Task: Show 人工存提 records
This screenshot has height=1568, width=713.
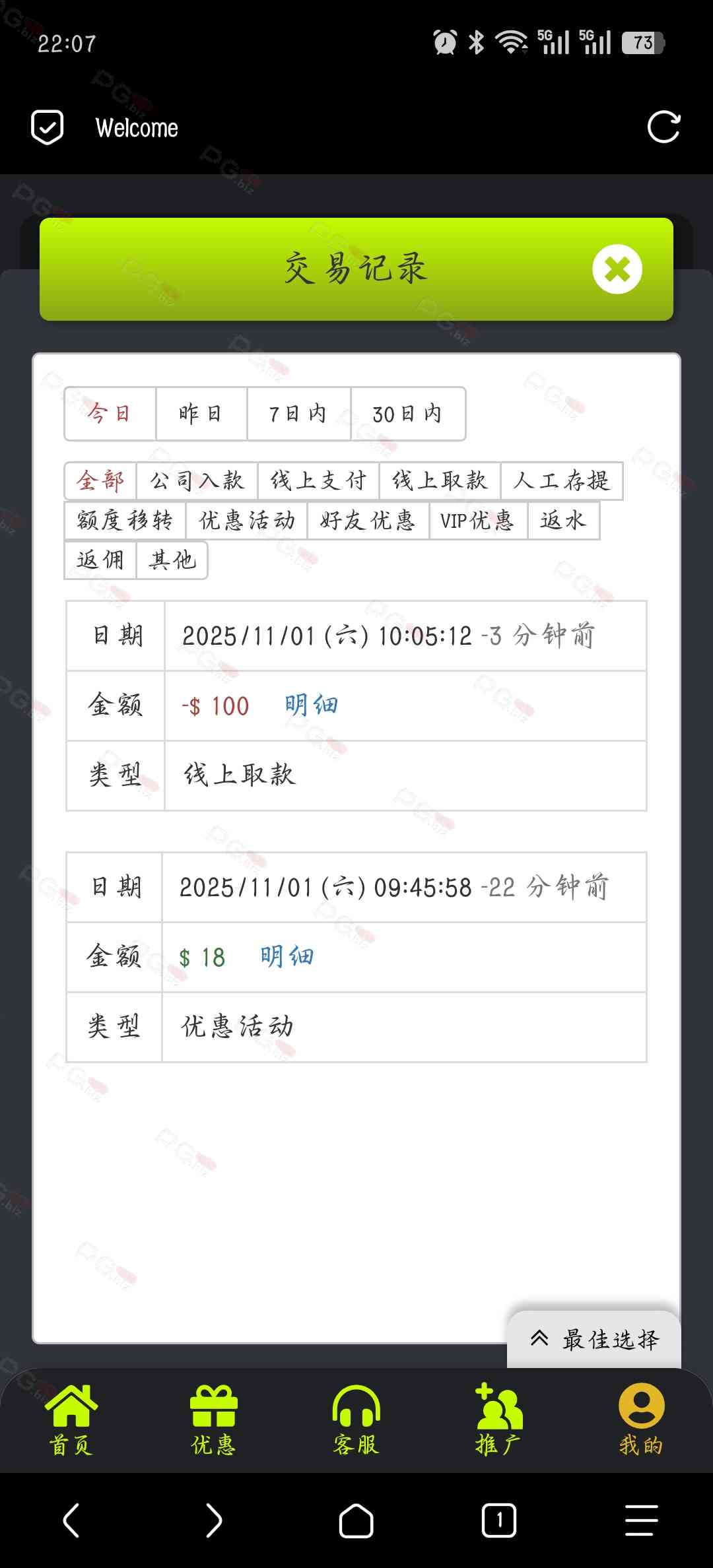Action: coord(561,480)
